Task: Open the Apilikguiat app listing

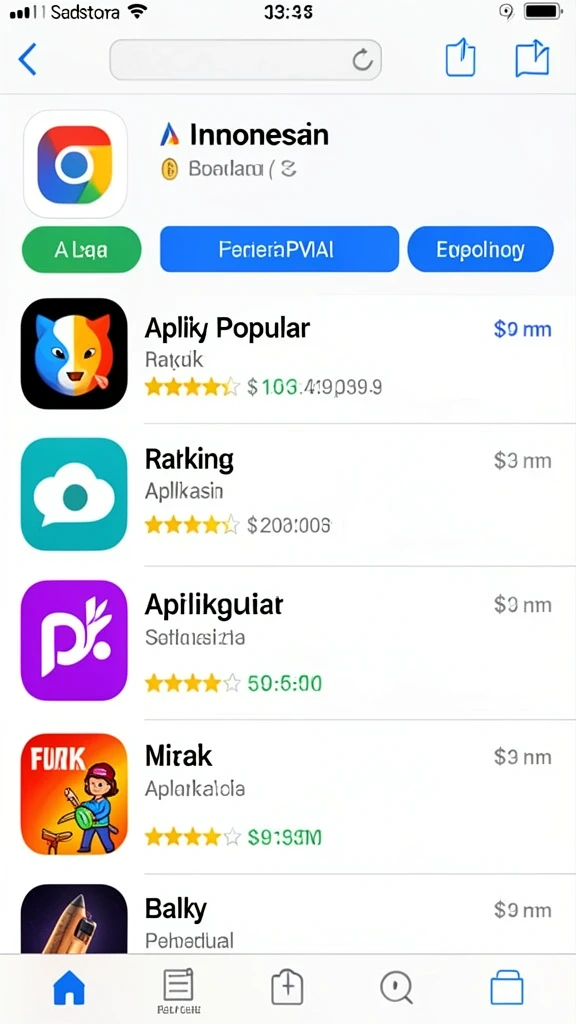Action: tap(288, 643)
